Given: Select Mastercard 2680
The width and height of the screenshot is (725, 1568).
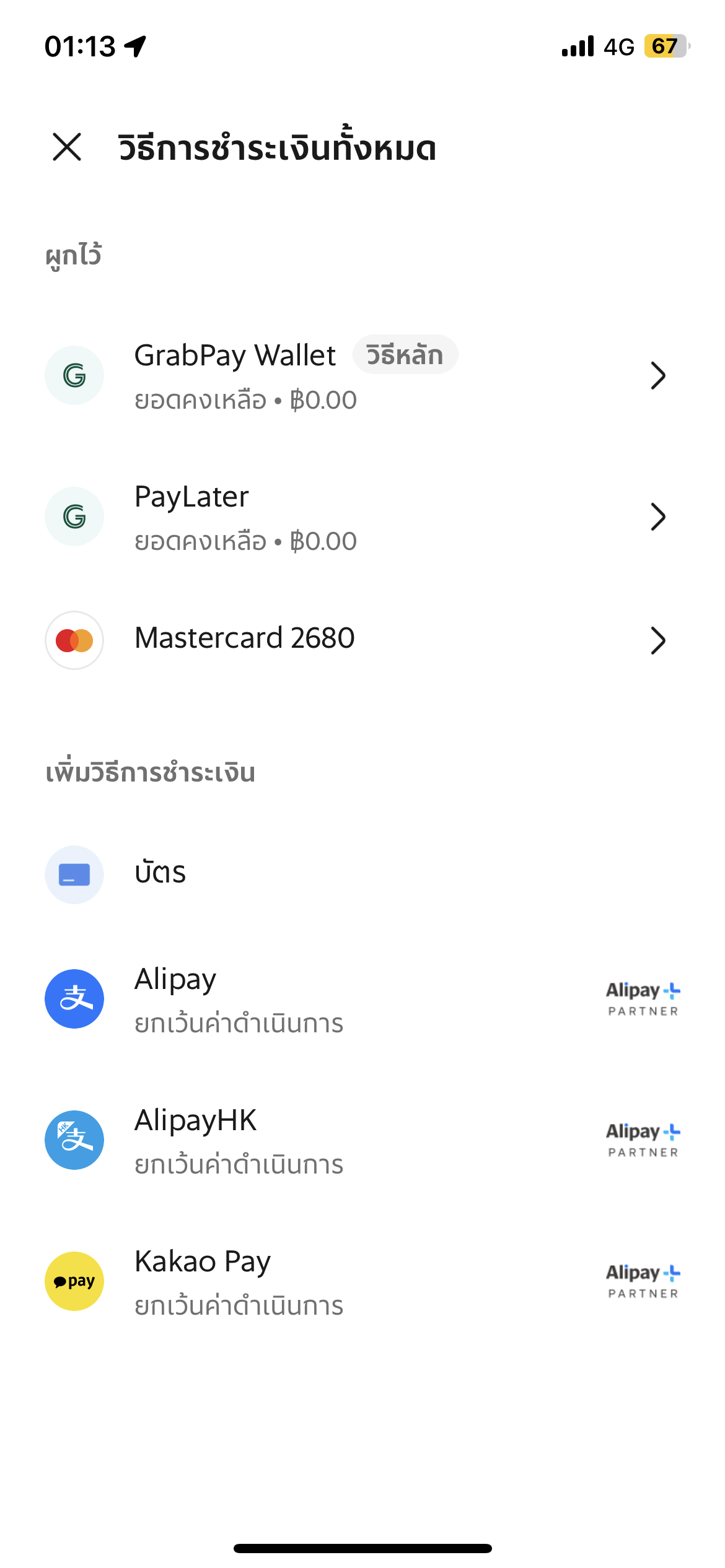Looking at the screenshot, I should (x=362, y=640).
